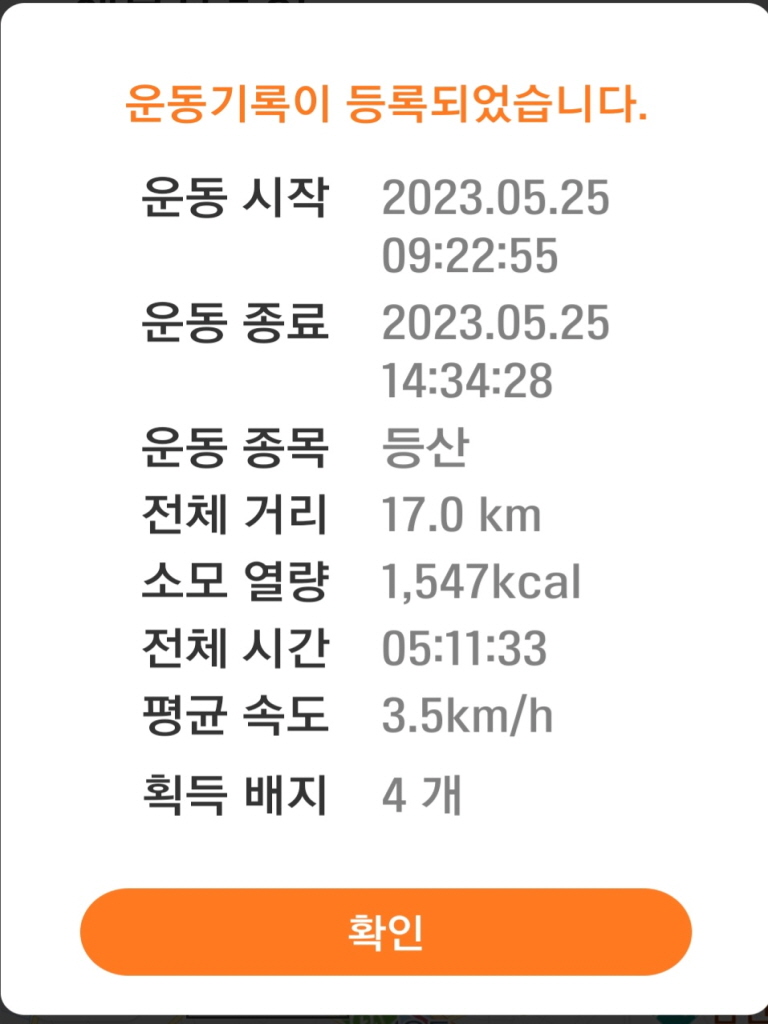Viewport: 768px width, 1024px height.
Task: Confirm the workout record with 확인
Action: coord(385,932)
